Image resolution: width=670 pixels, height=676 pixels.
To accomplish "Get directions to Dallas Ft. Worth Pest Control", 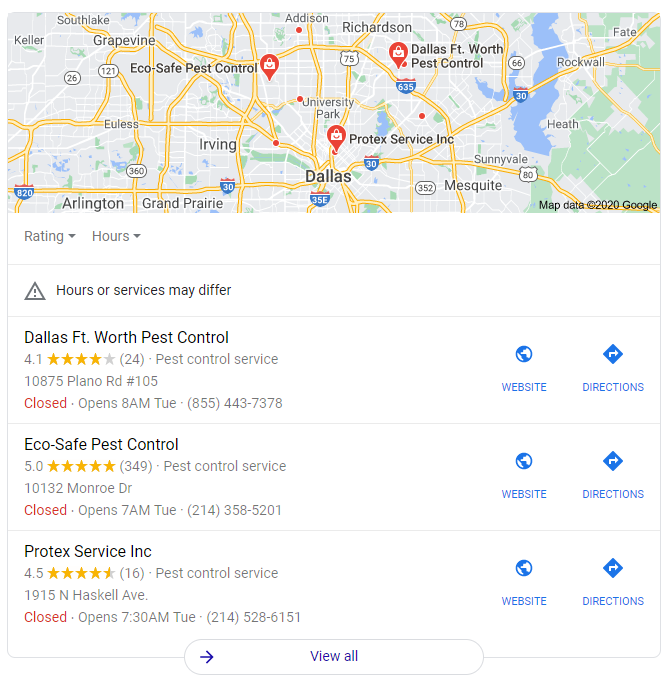I will 613,367.
